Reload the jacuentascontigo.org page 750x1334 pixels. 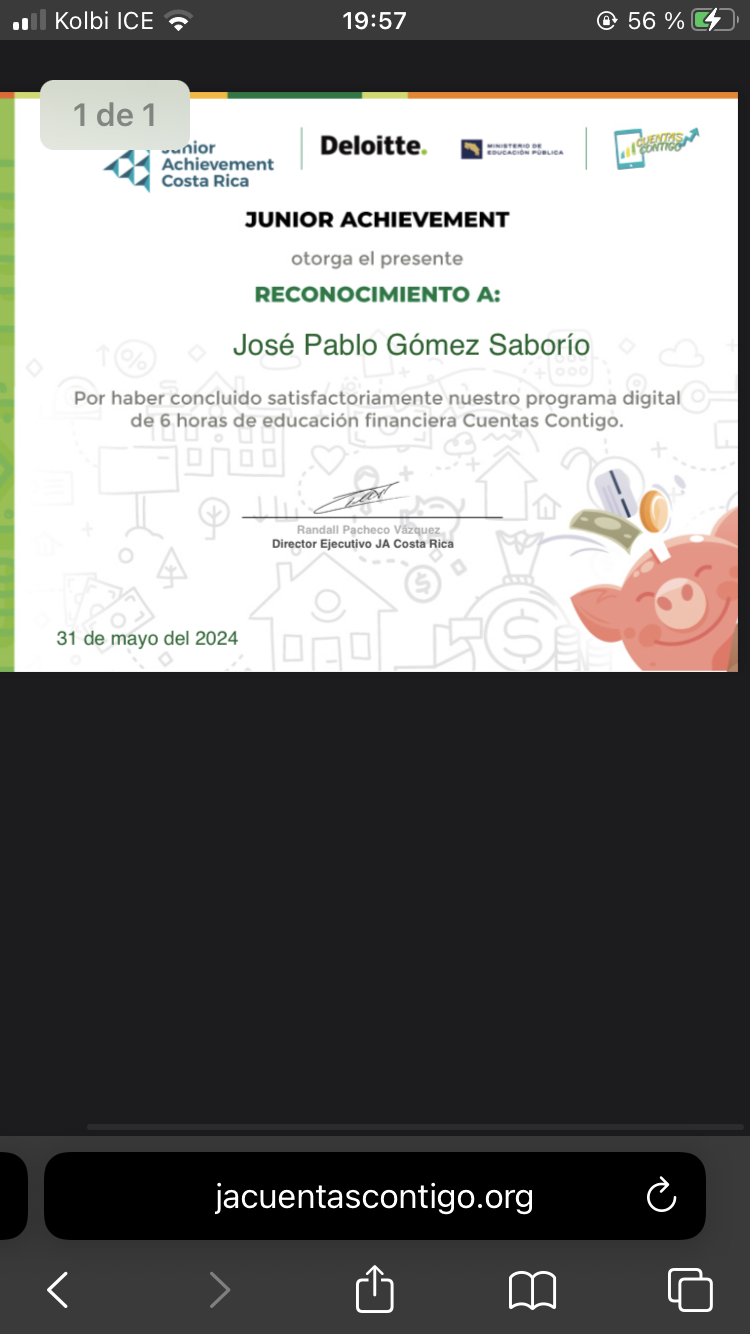(x=661, y=1196)
